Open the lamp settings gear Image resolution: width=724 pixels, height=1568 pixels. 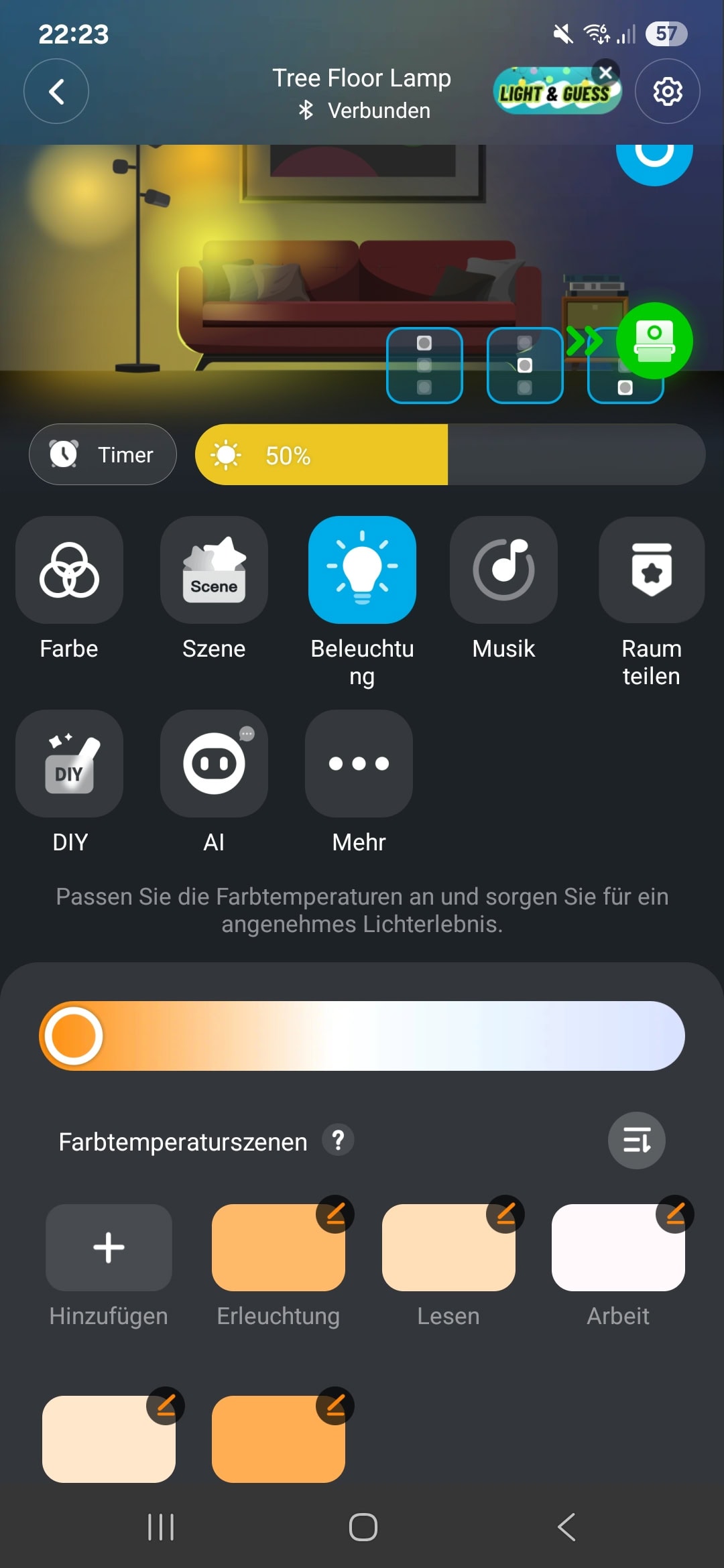click(667, 91)
